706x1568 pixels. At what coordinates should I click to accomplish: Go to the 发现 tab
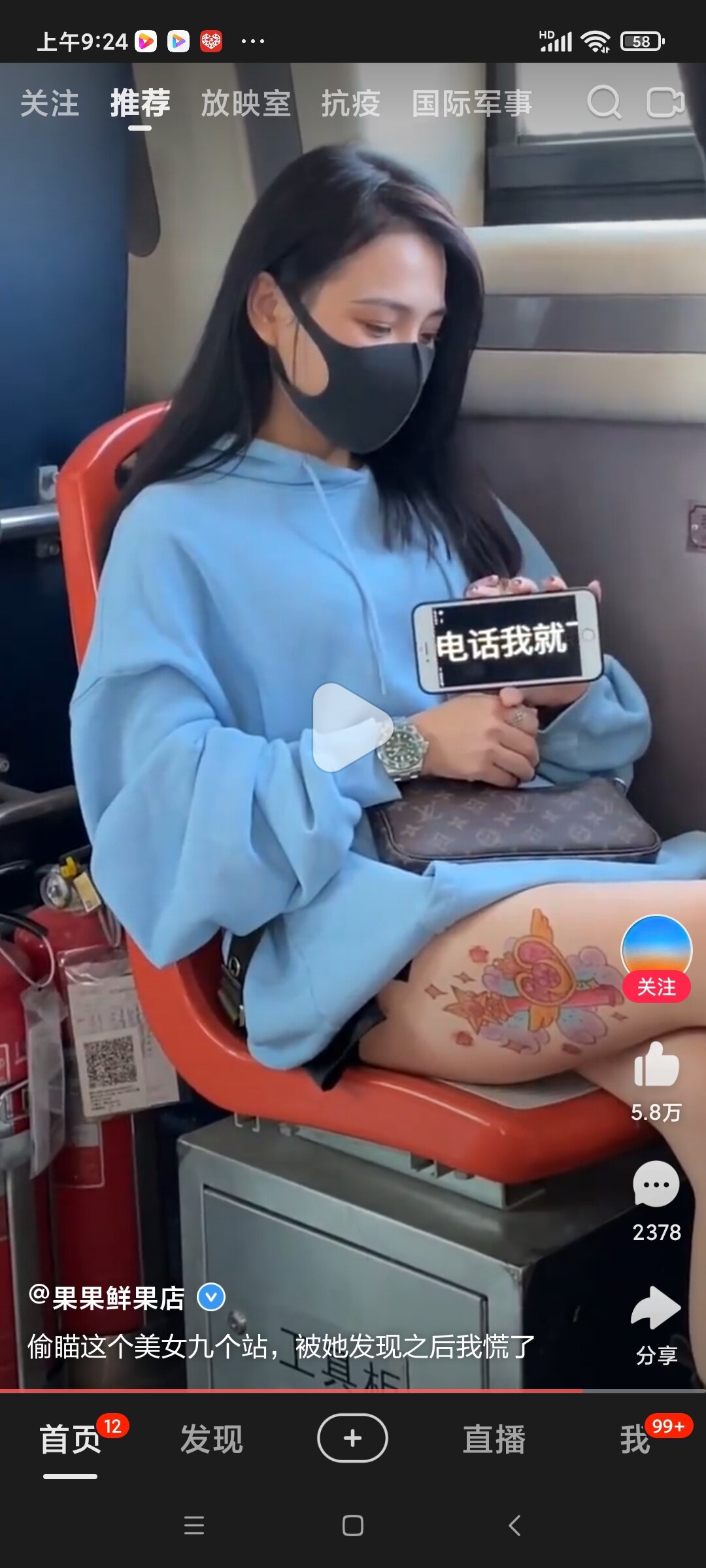[212, 1439]
